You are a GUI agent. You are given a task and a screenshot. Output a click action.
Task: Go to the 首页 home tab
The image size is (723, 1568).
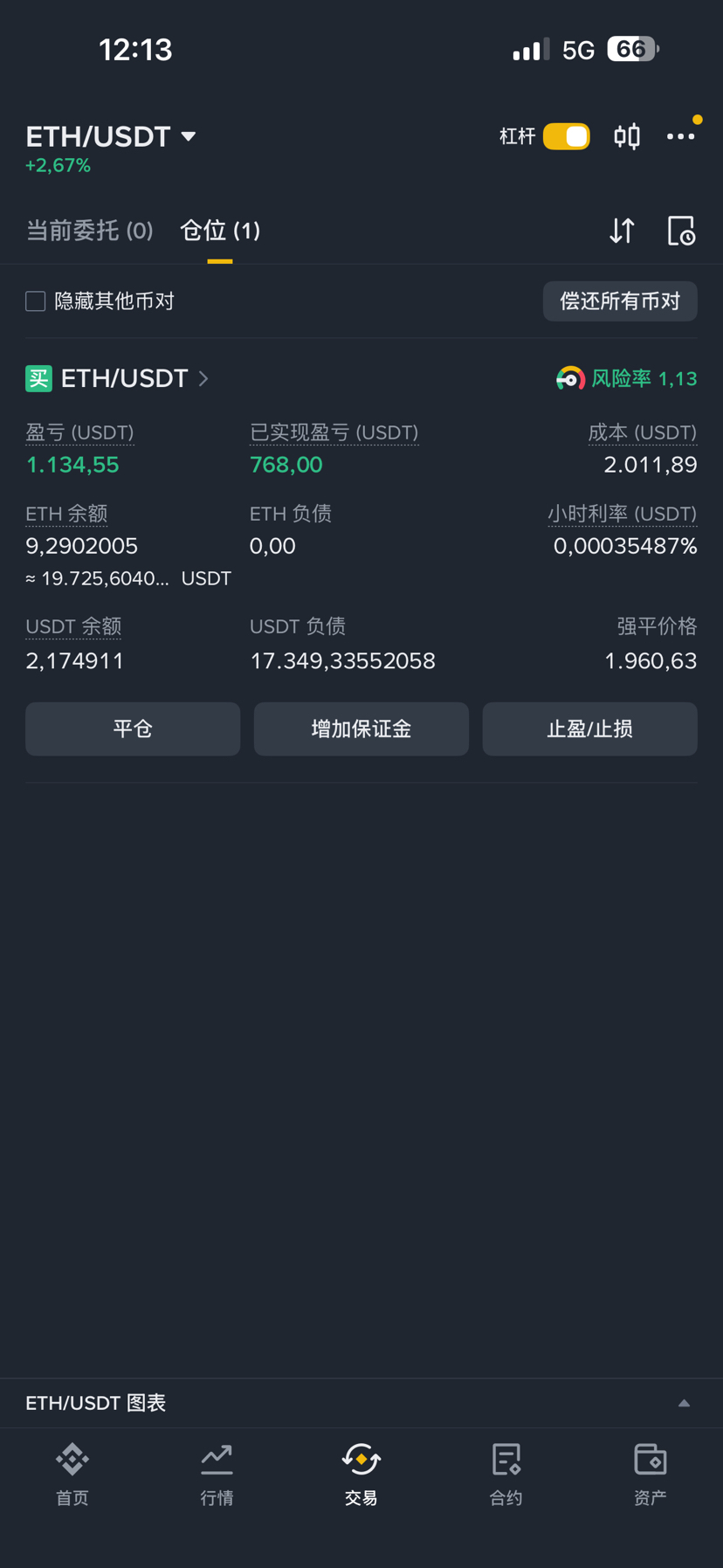72,1474
